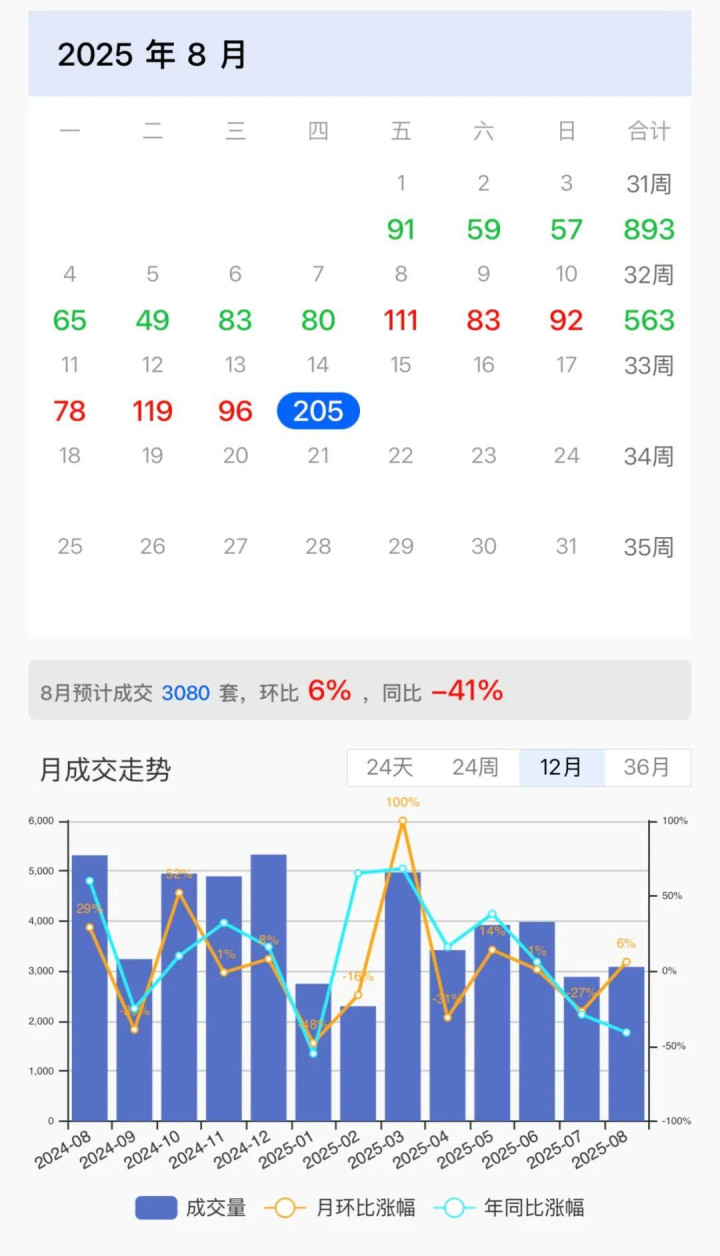Choose the 12月 range tab
This screenshot has height=1256, width=720.
coord(561,768)
